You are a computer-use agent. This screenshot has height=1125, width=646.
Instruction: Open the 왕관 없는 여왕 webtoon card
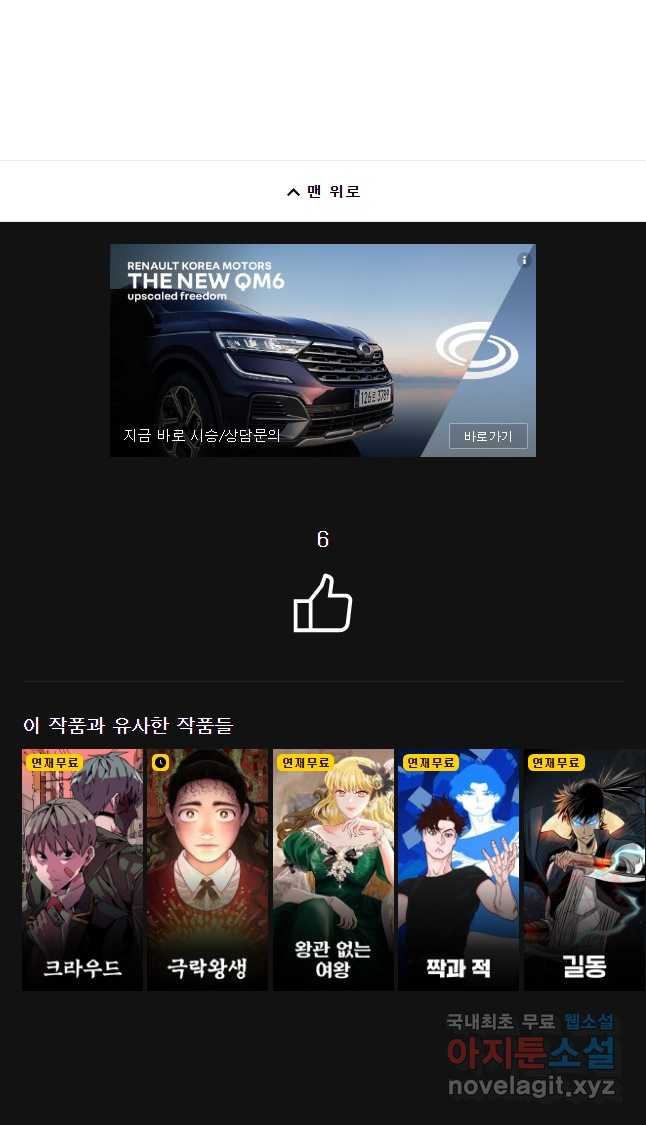333,869
